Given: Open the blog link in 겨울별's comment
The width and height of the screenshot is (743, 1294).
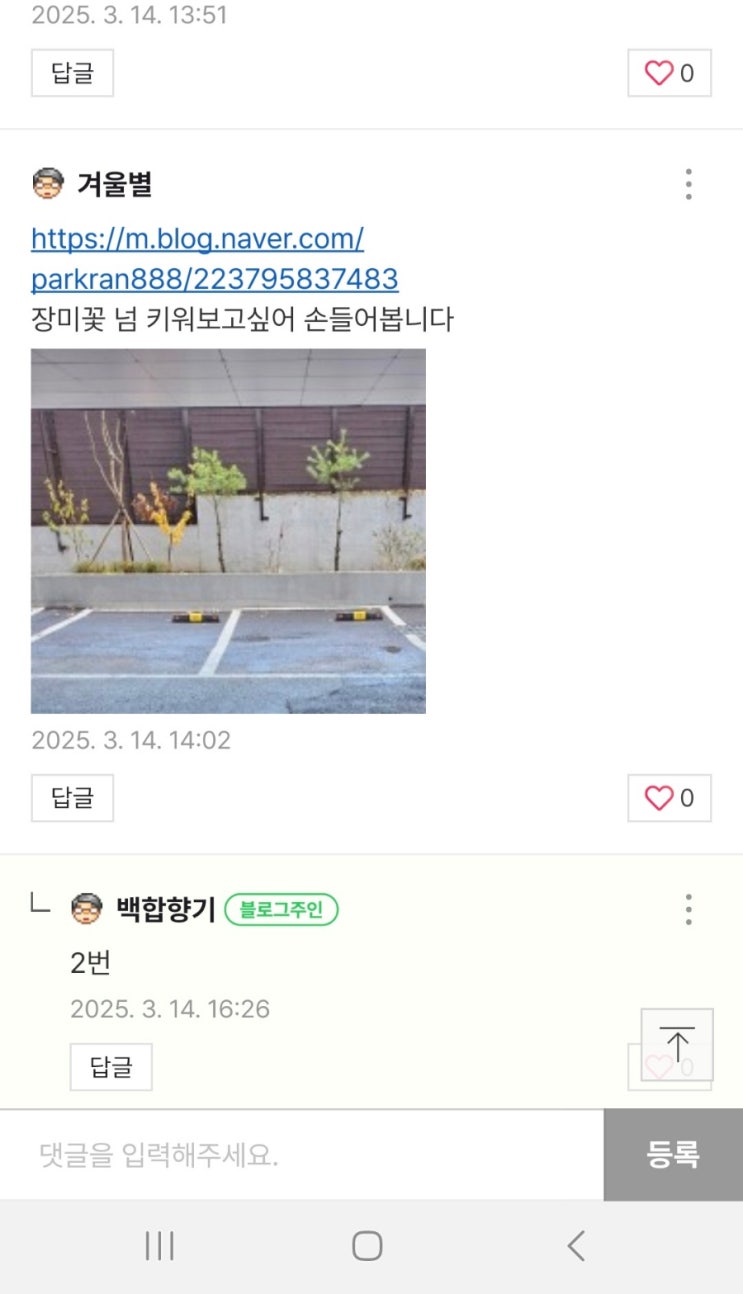Looking at the screenshot, I should (x=214, y=258).
